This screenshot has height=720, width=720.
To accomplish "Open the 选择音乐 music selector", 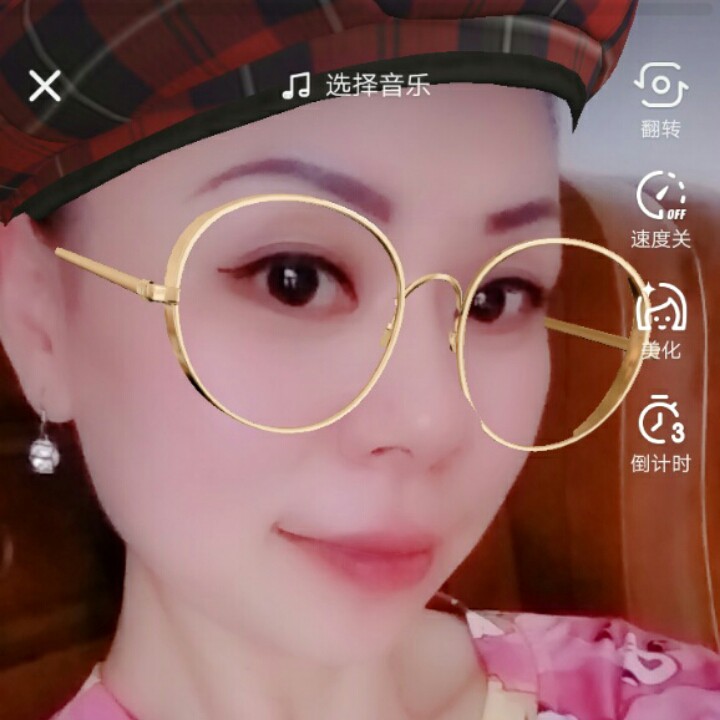I will [356, 86].
